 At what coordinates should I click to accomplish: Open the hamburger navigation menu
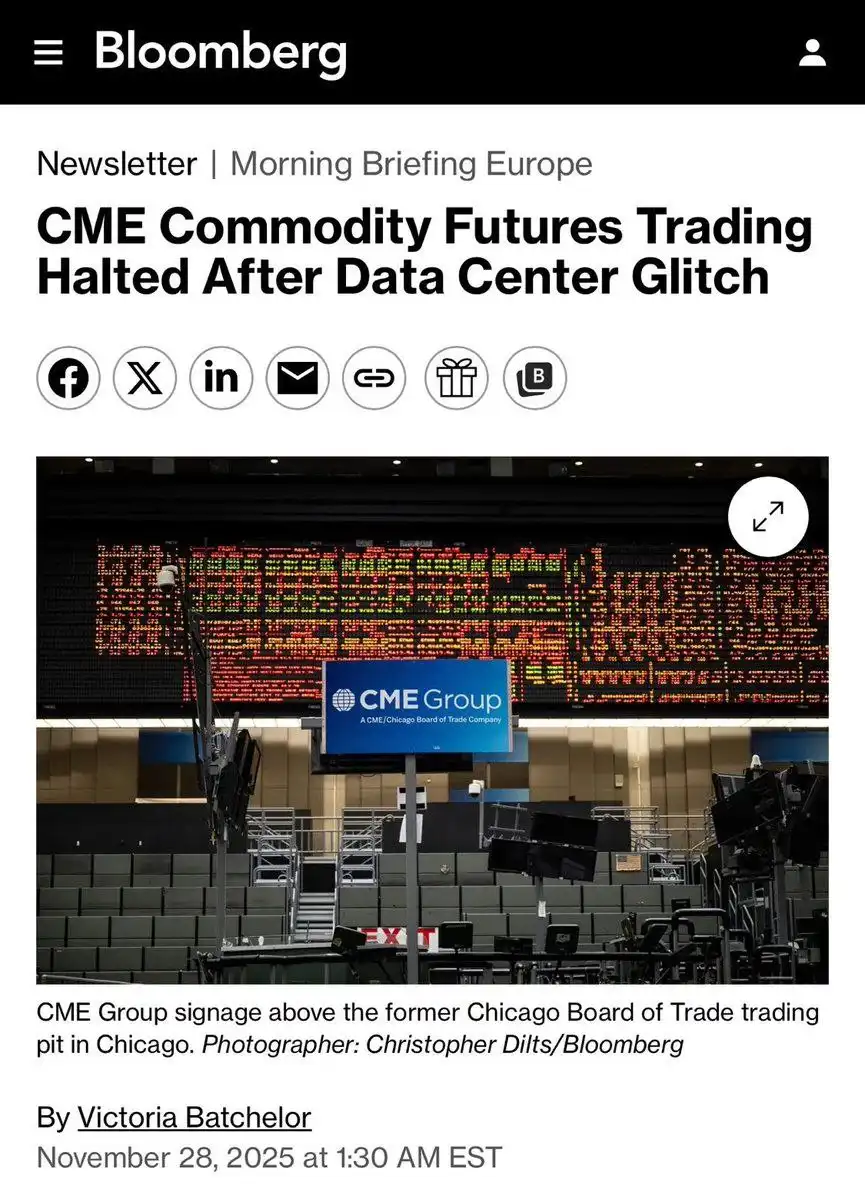[x=47, y=52]
